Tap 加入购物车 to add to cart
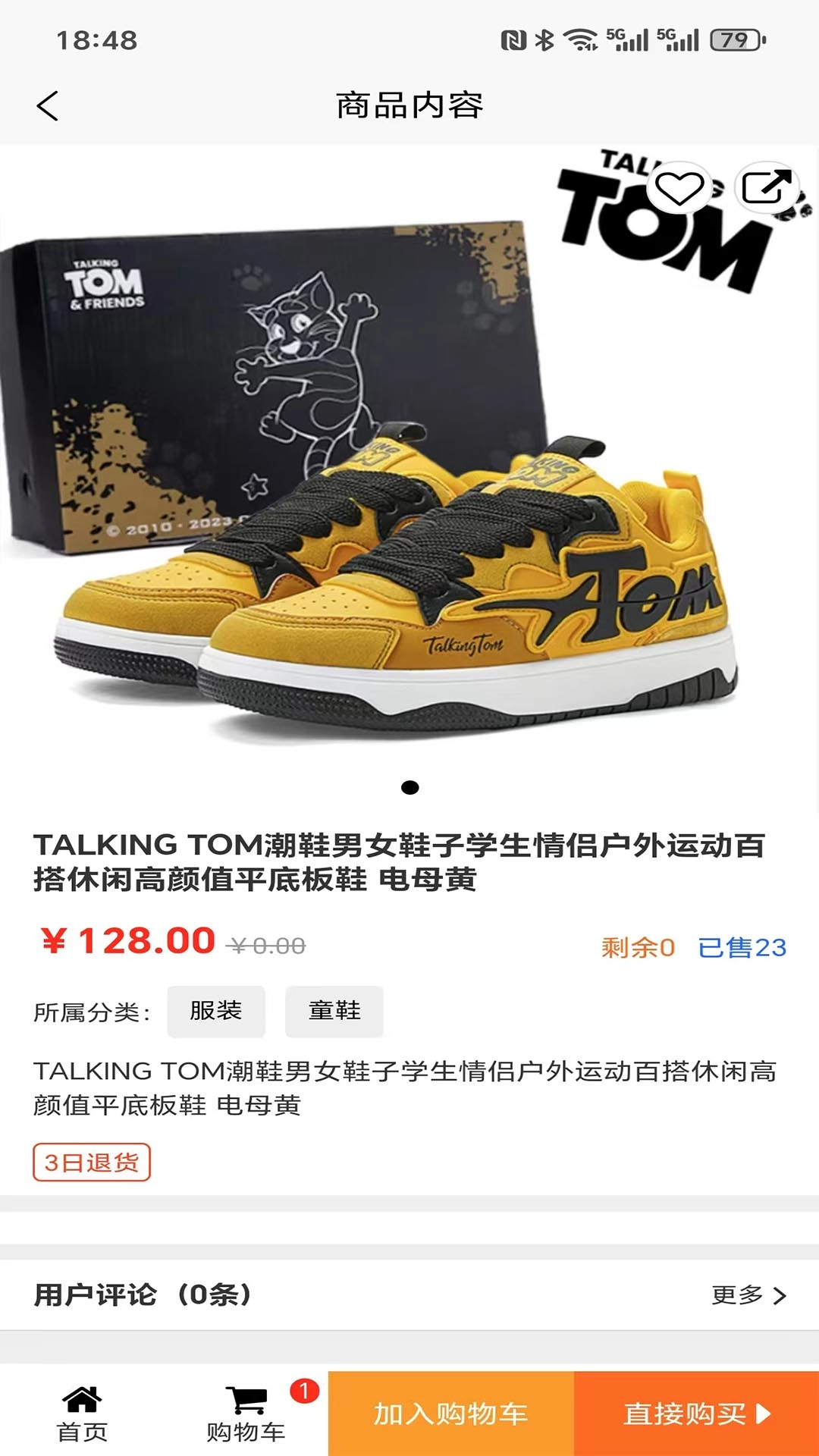This screenshot has height=1456, width=819. click(450, 1414)
